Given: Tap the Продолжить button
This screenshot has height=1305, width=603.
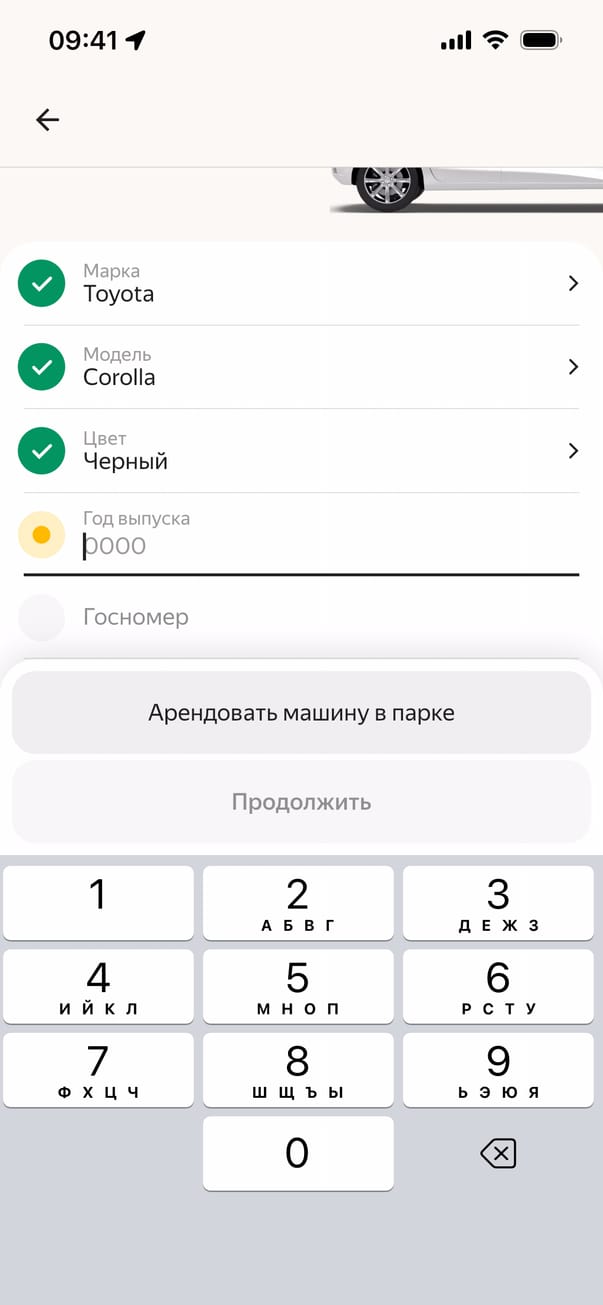Looking at the screenshot, I should (301, 802).
